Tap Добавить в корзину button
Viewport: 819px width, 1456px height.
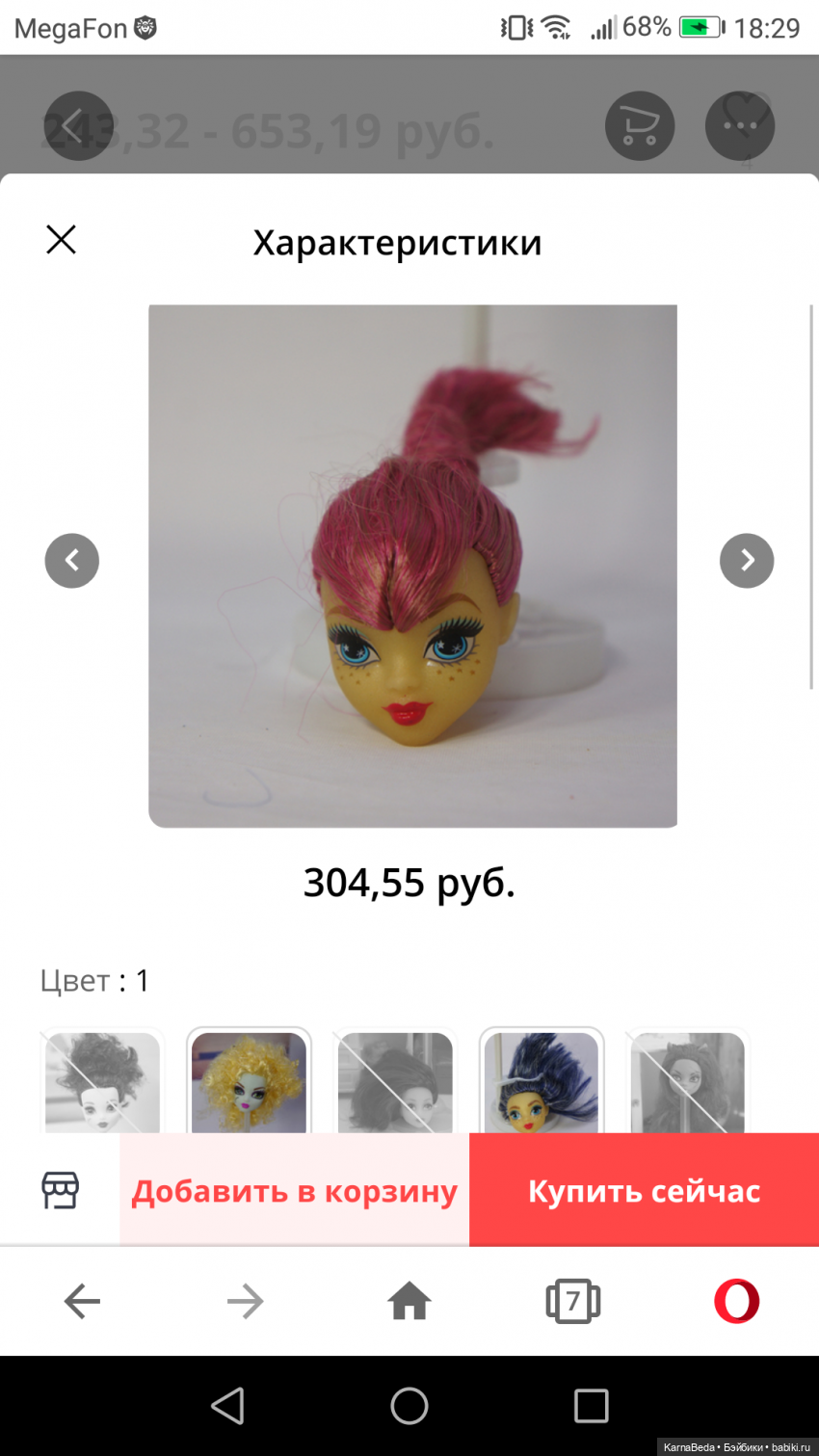[x=293, y=1190]
